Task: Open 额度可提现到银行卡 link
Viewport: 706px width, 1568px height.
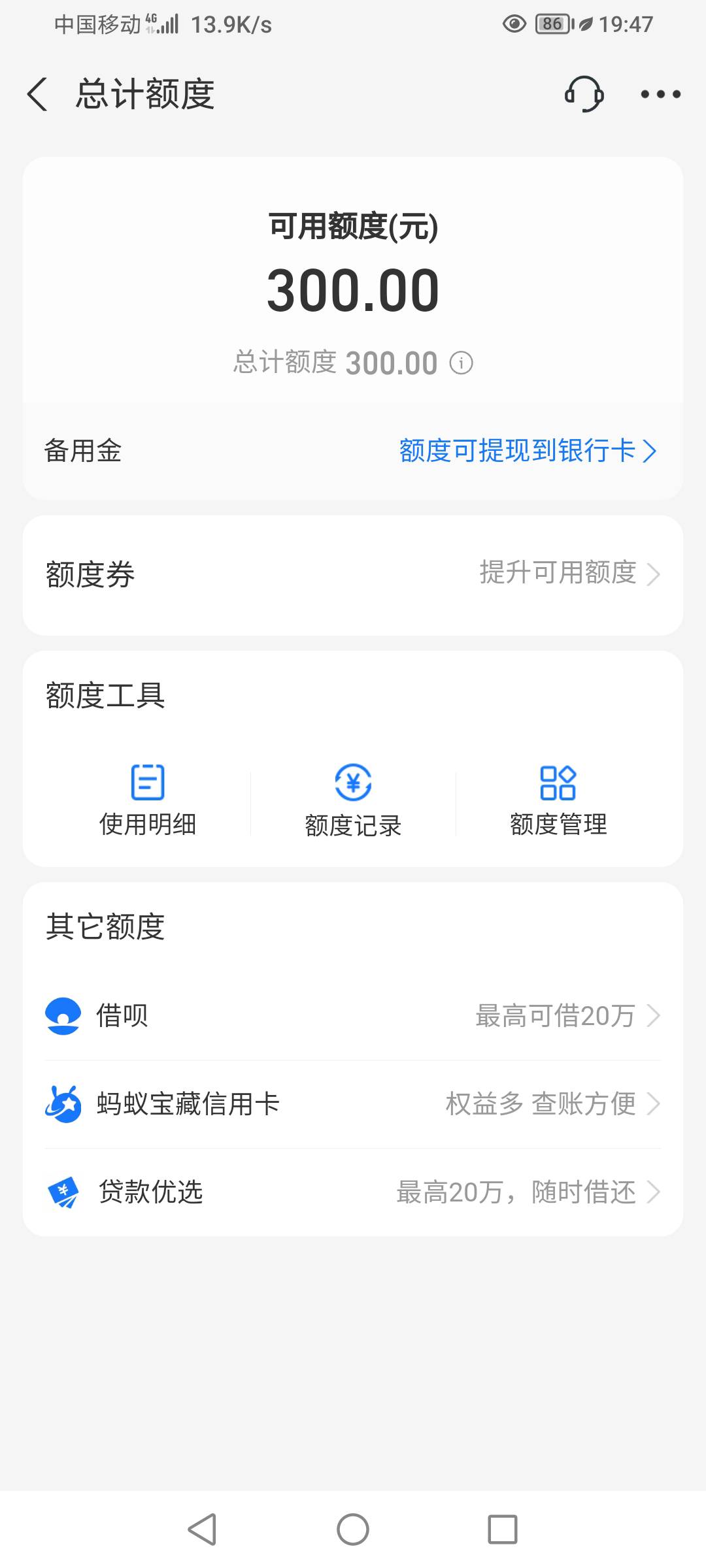Action: (x=528, y=451)
